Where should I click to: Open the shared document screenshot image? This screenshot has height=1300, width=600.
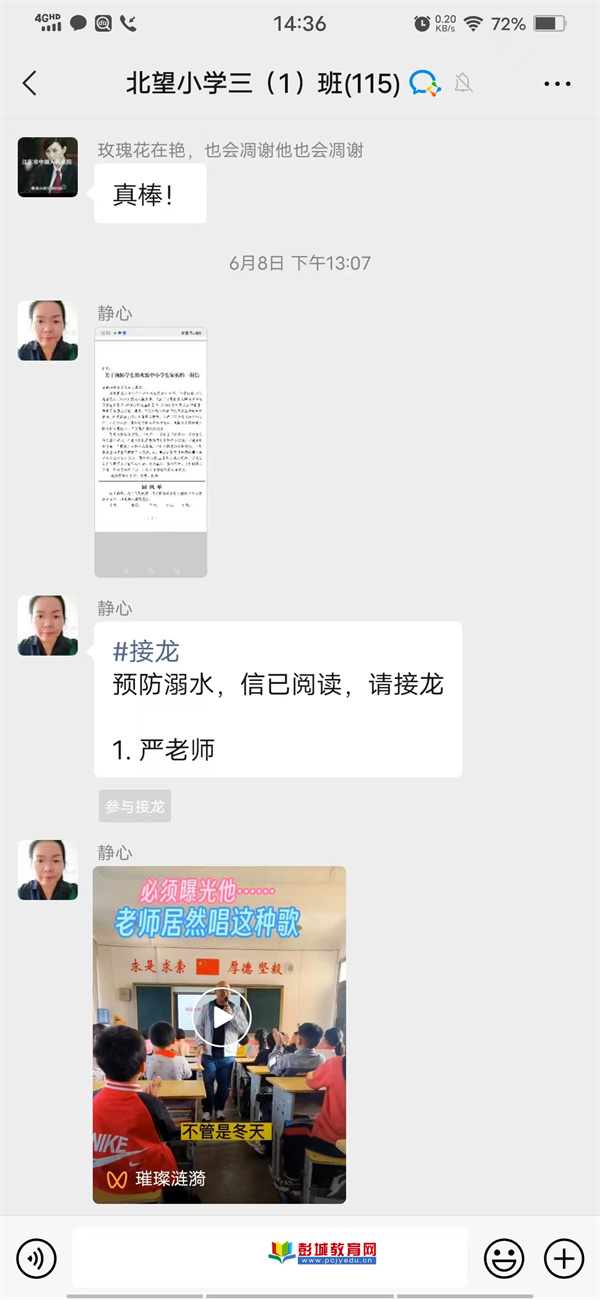[x=150, y=452]
